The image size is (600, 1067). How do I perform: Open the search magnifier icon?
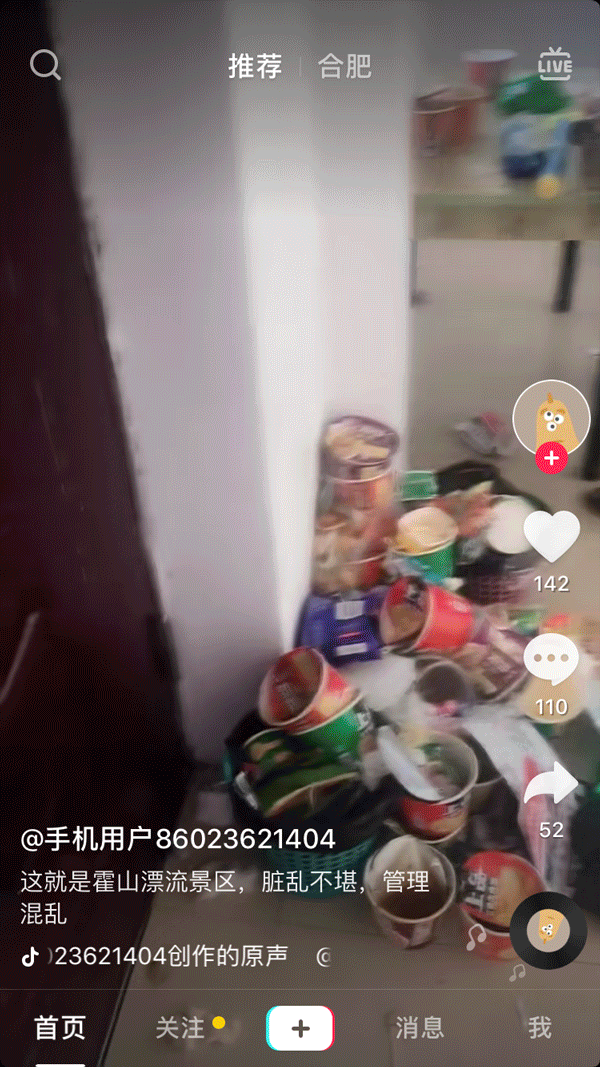coord(45,65)
